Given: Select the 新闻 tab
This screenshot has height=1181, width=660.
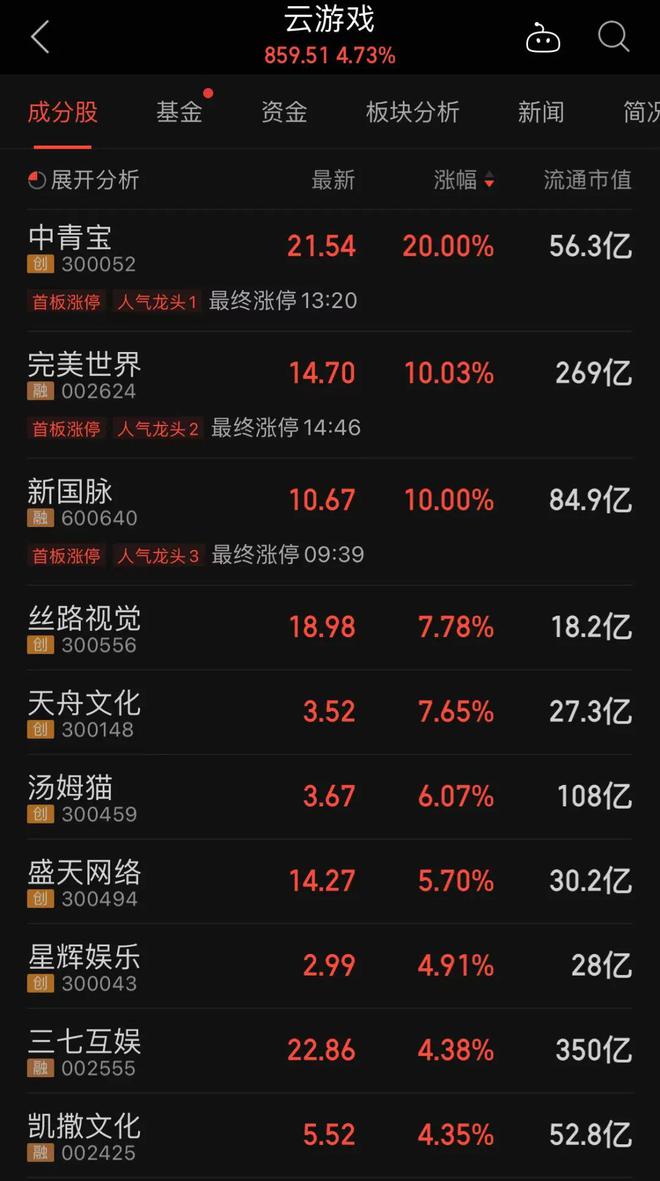Looking at the screenshot, I should coord(541,112).
